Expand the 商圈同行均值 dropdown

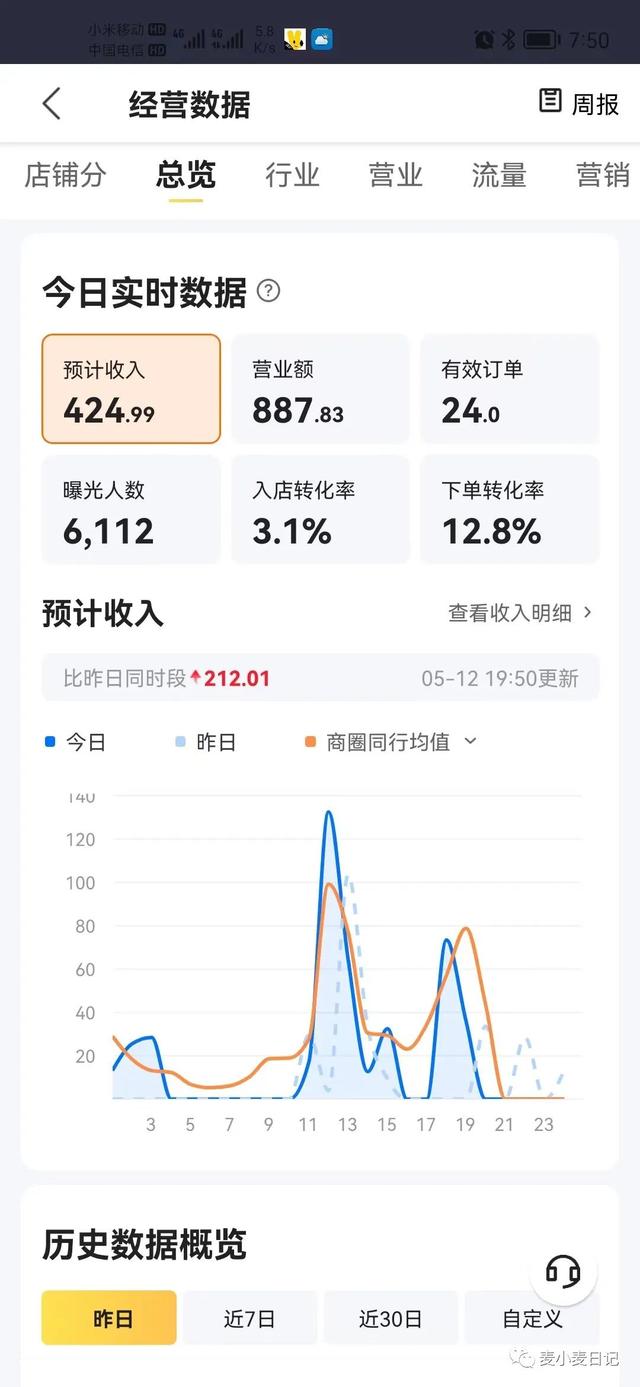[470, 742]
